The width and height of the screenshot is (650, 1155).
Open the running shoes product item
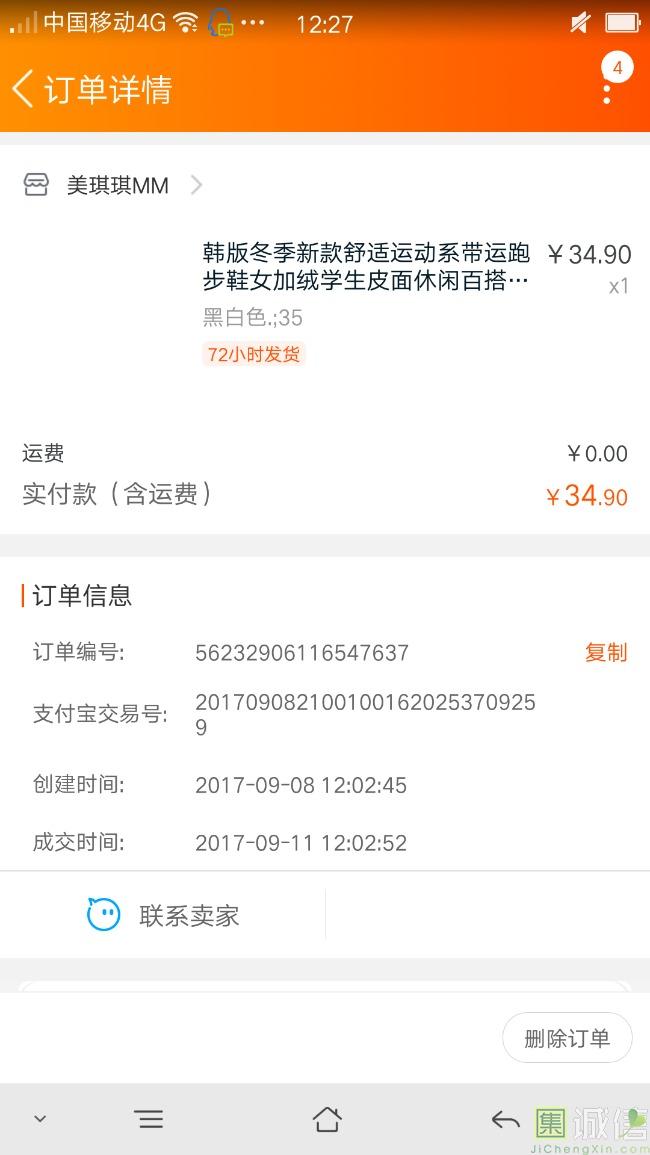(x=324, y=303)
